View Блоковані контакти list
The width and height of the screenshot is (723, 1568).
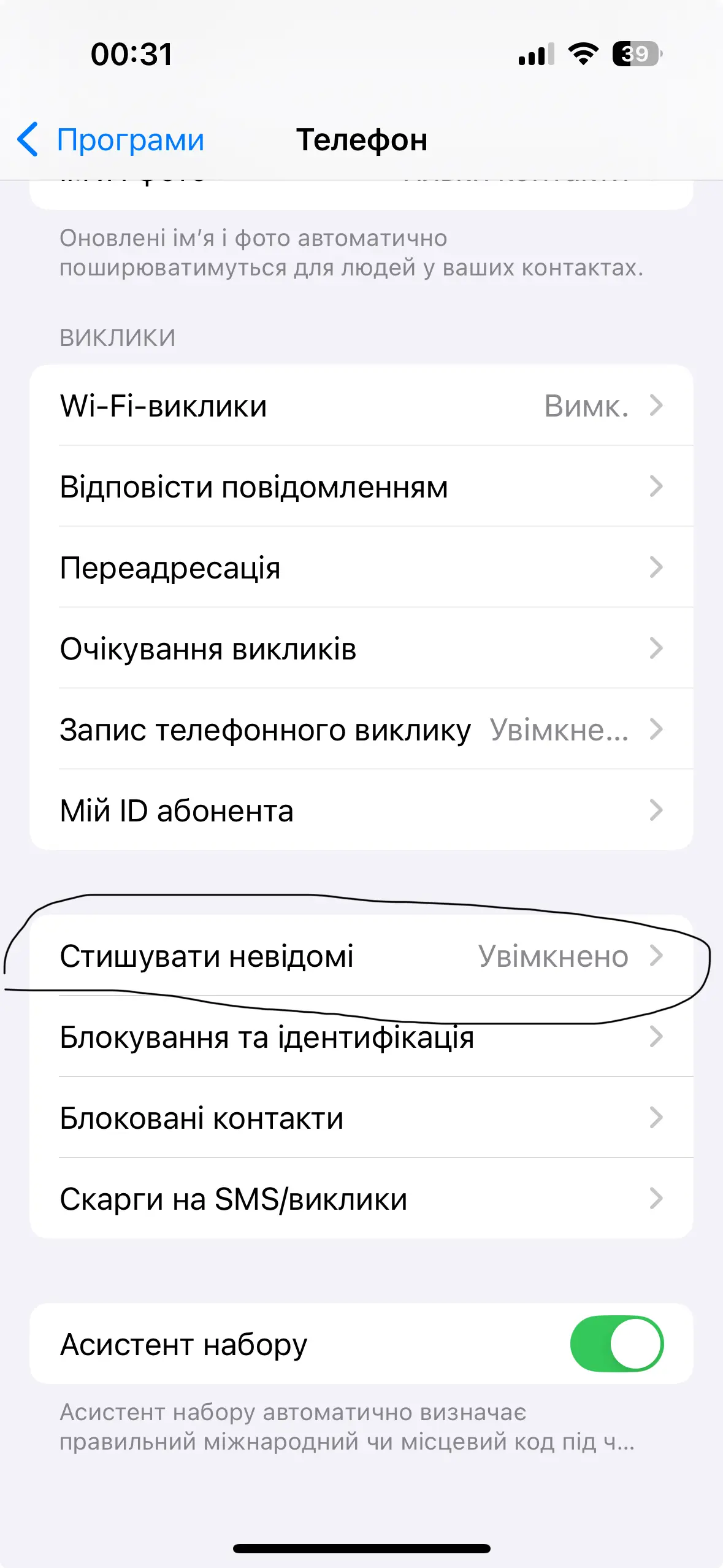[361, 1118]
